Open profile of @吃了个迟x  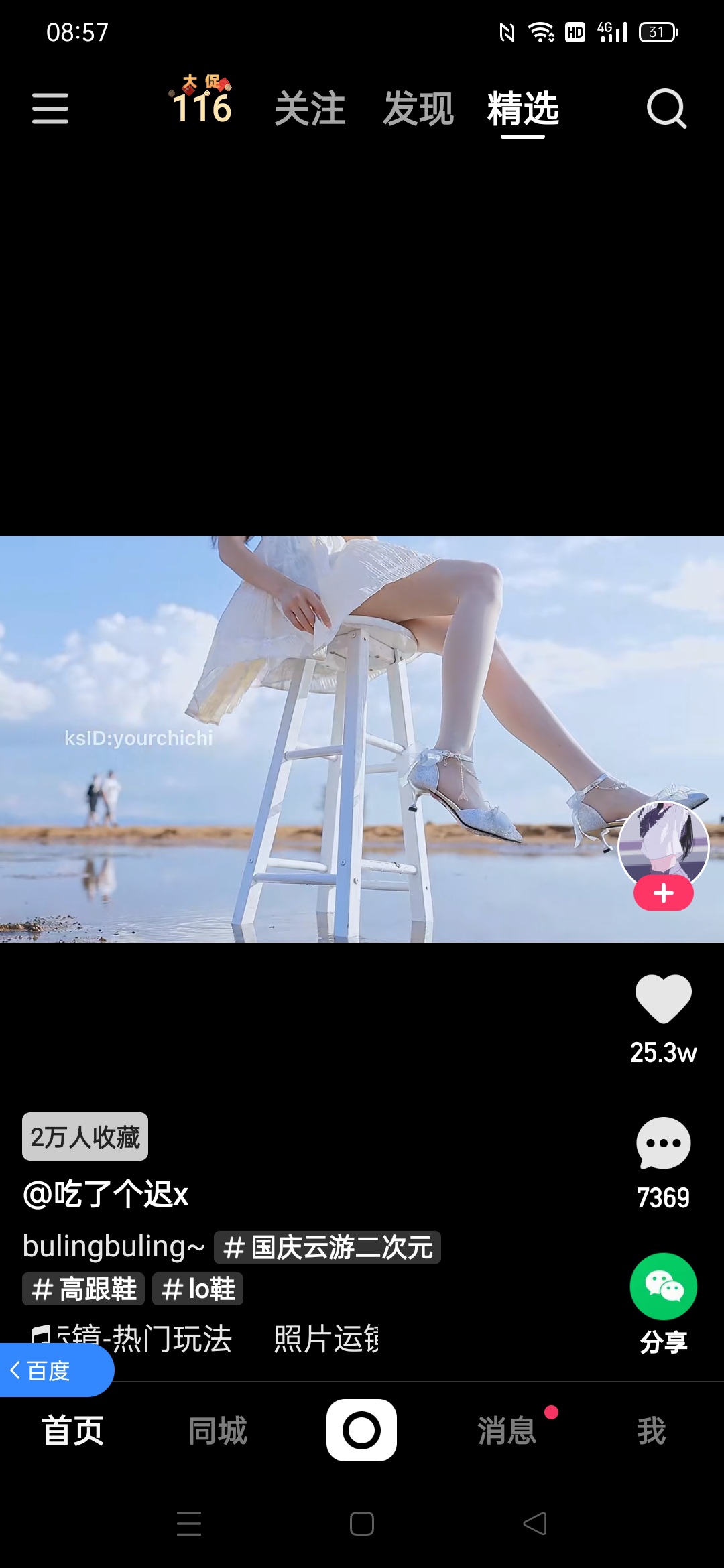coord(106,1194)
